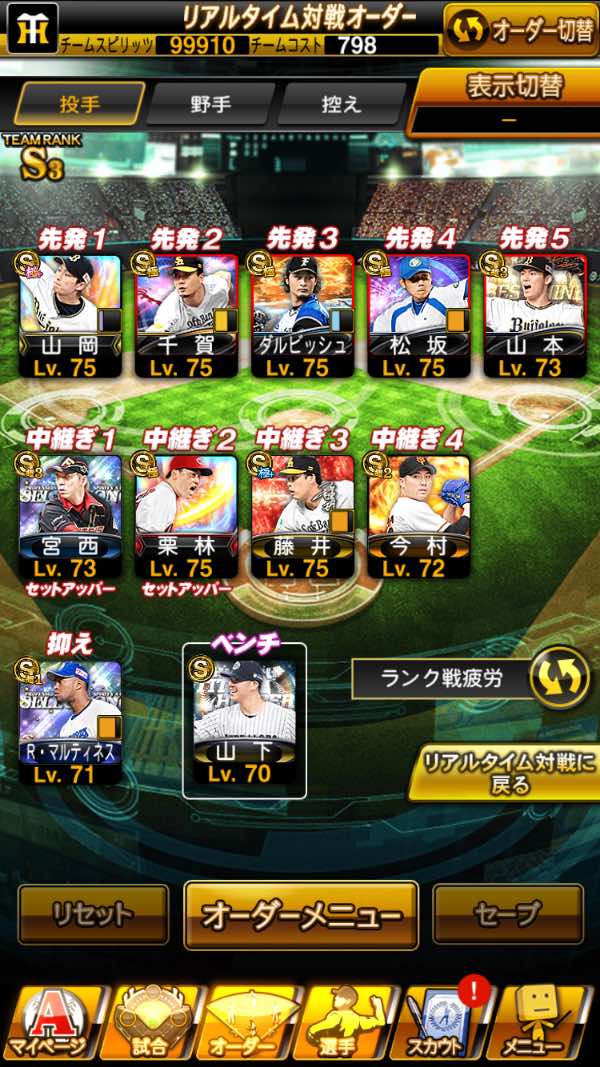Return via リアルタイム対戦に戻る
Screen dimensions: 600x1067
510,773
